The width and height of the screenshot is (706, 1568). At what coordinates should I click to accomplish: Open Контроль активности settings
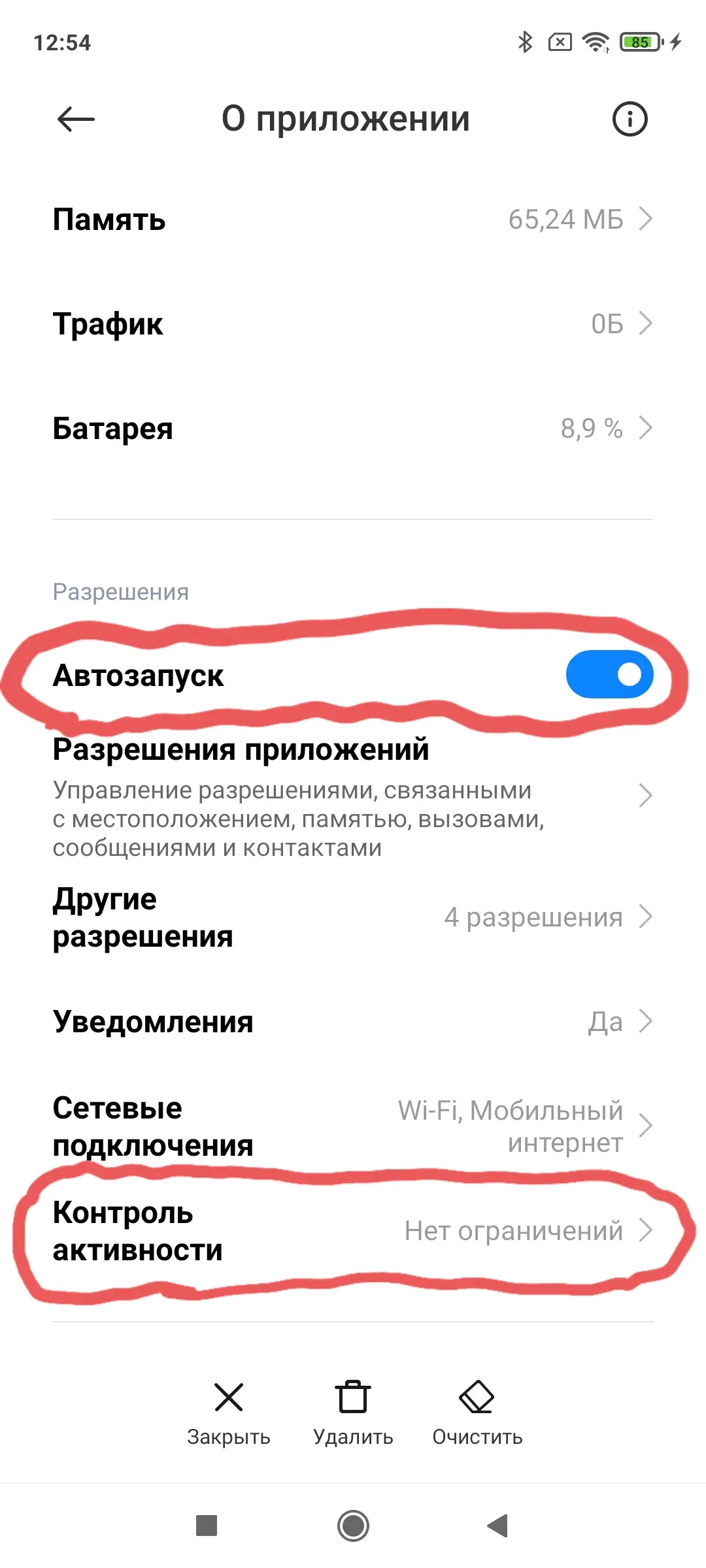353,1231
